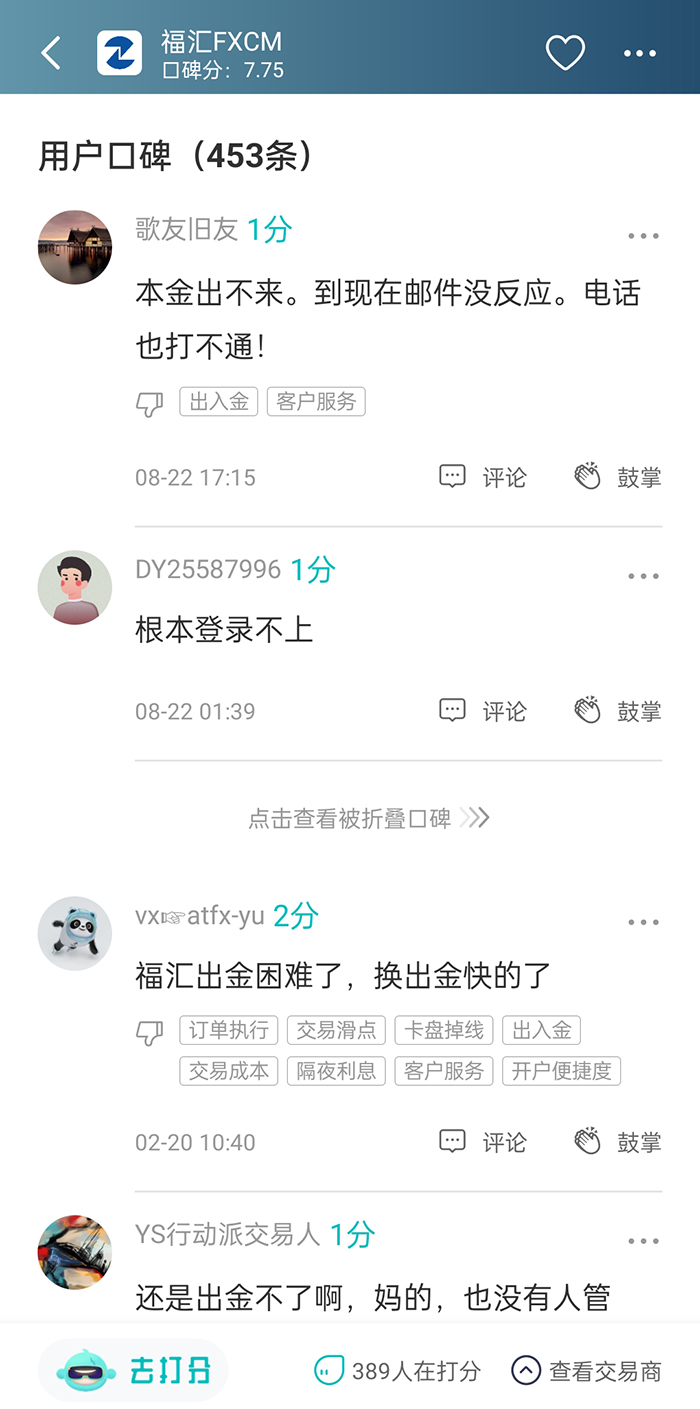Open 查看交易商 broker details

tap(586, 1371)
